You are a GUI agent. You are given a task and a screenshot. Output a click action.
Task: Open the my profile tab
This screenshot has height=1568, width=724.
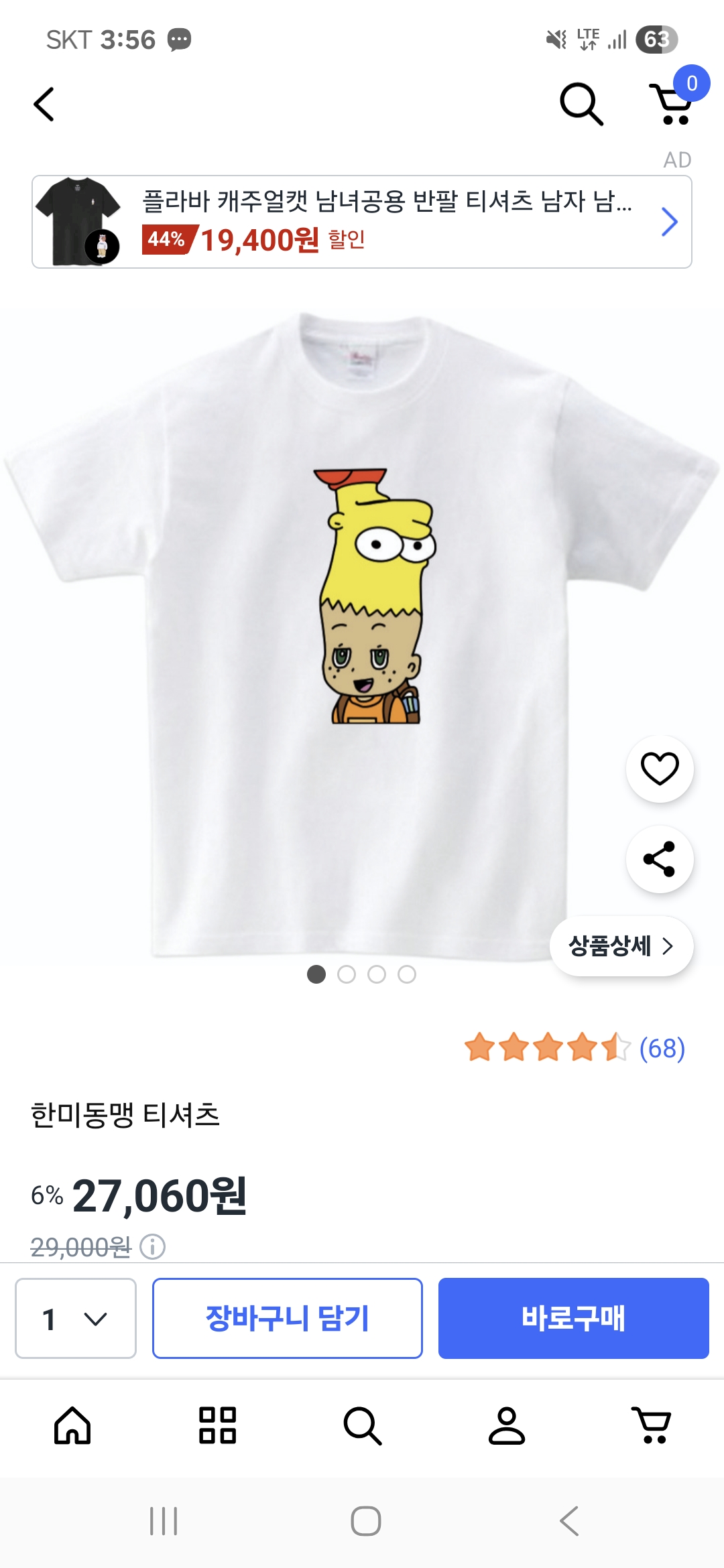(507, 1425)
